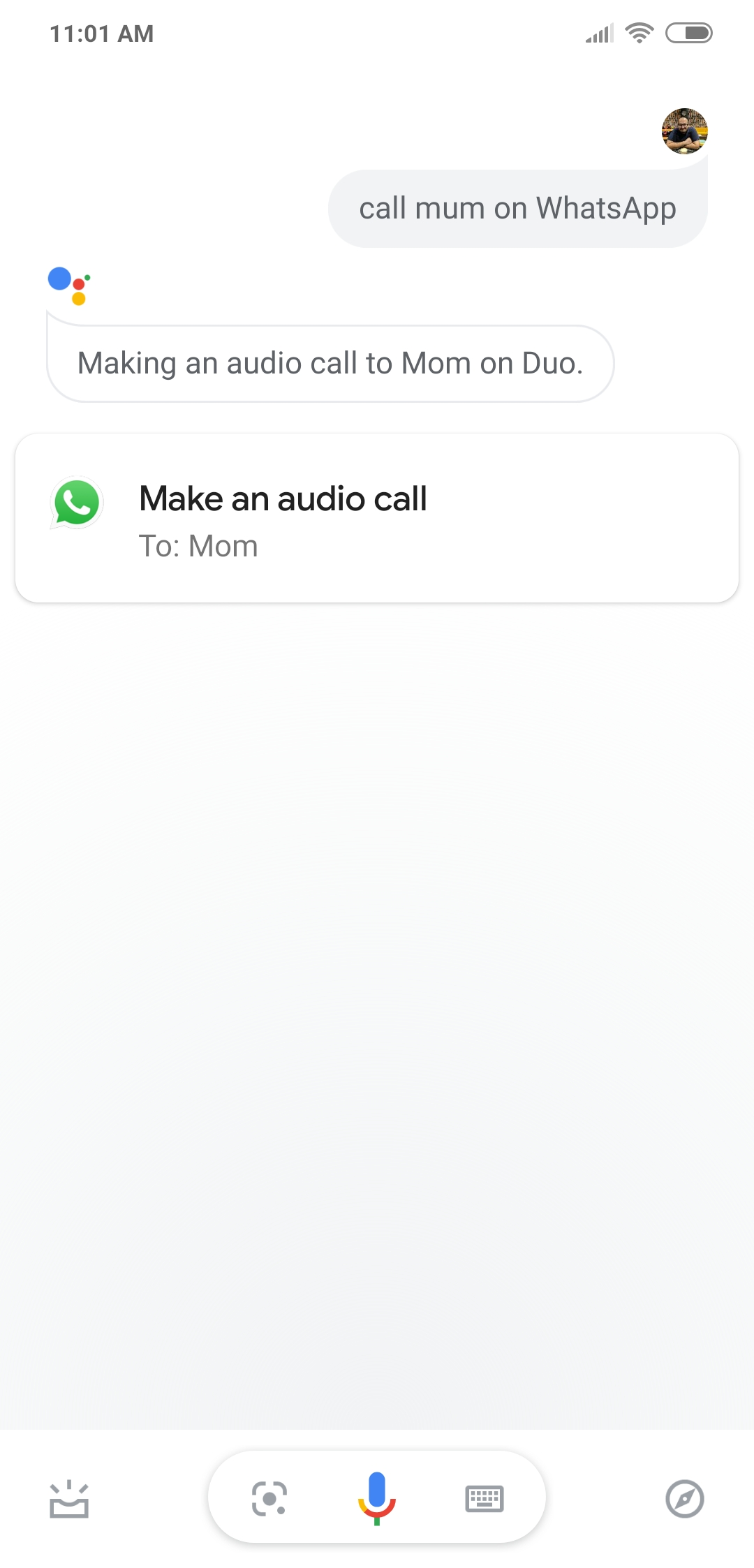Screen dimensions: 754x1568
Task: Switch to keyboard input
Action: pos(485,1498)
